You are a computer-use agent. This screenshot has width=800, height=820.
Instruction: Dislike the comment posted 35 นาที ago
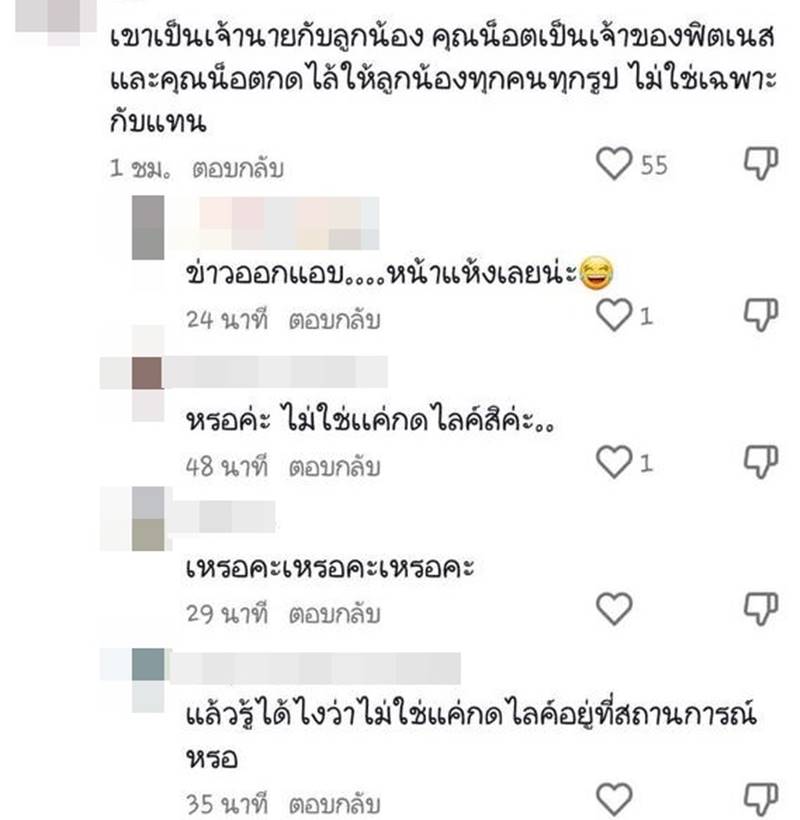(760, 798)
